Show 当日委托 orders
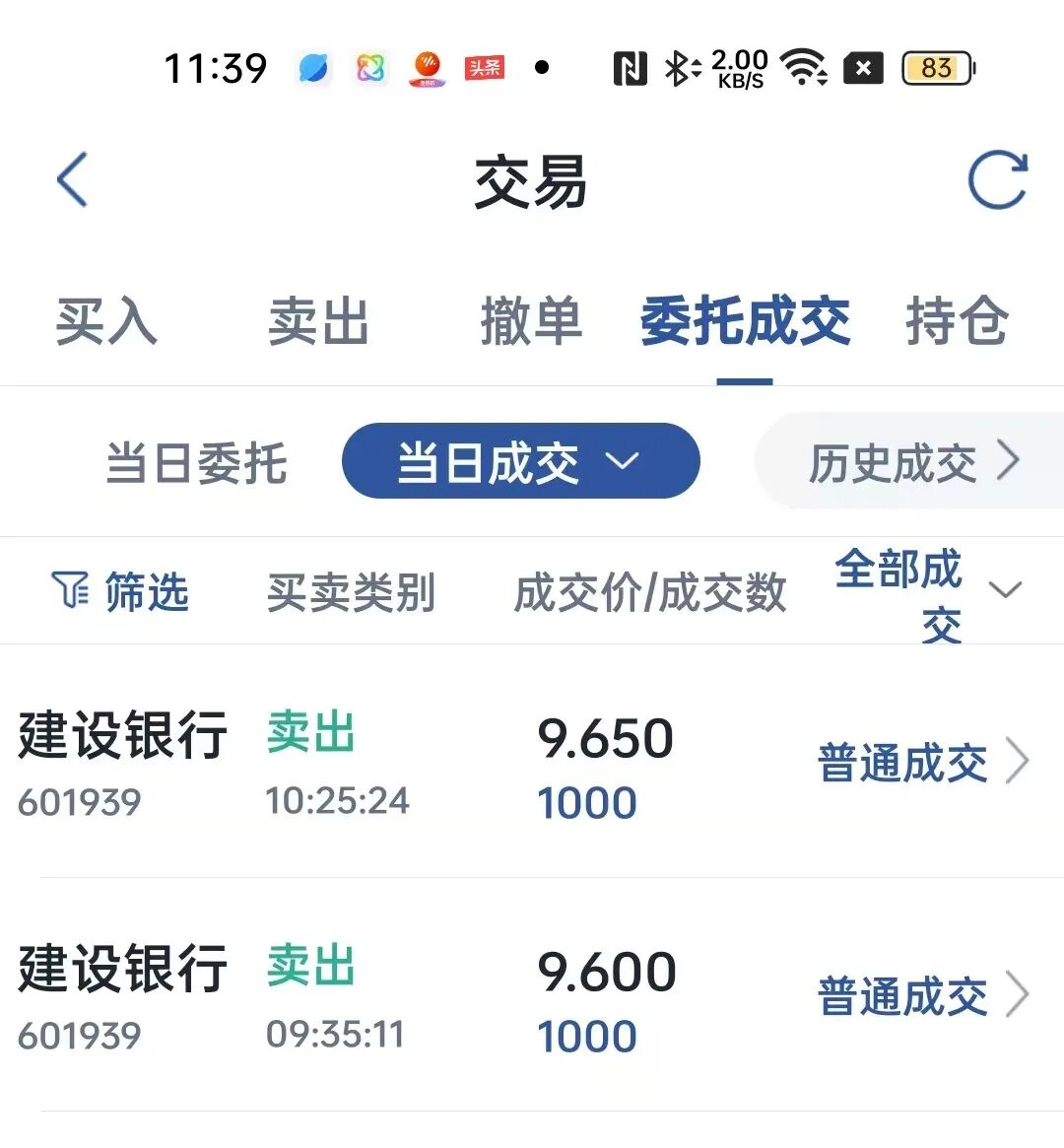 [x=196, y=462]
